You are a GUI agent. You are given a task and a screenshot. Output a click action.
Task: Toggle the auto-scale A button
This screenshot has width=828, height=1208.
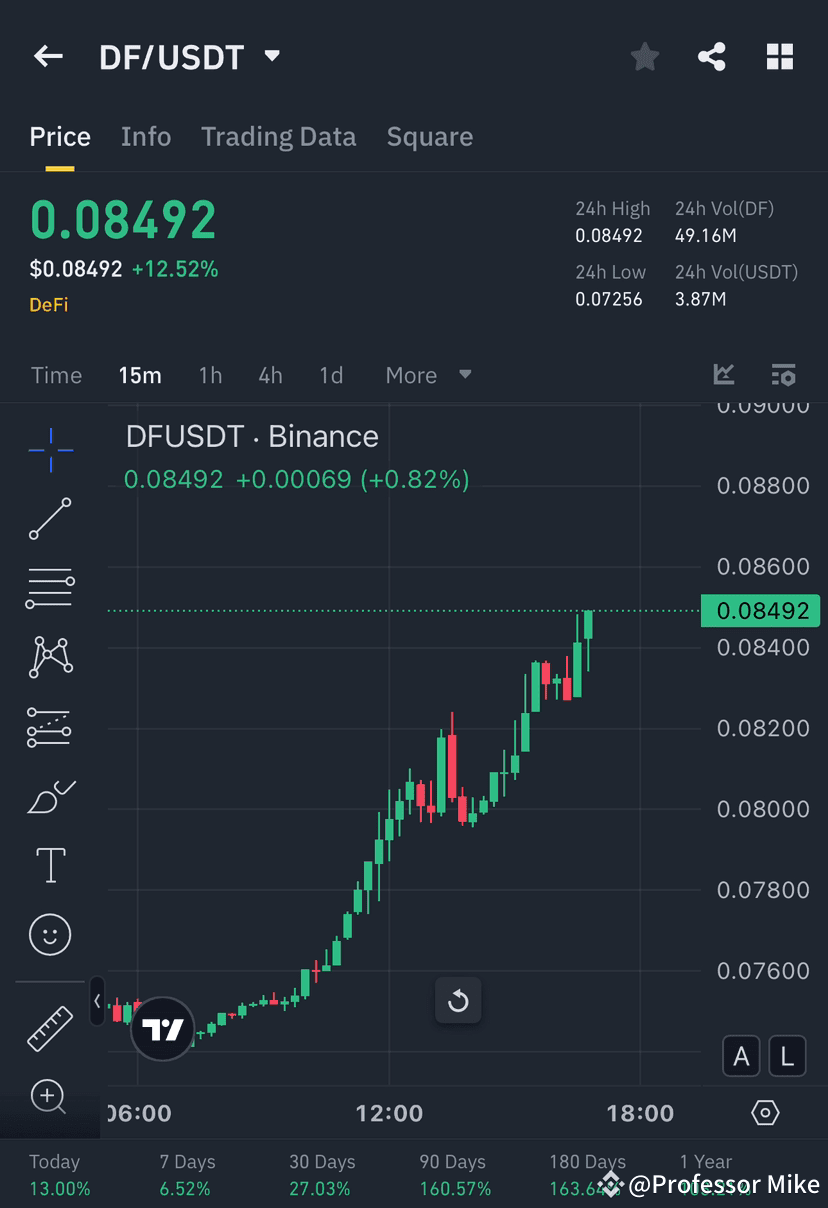click(x=741, y=1056)
